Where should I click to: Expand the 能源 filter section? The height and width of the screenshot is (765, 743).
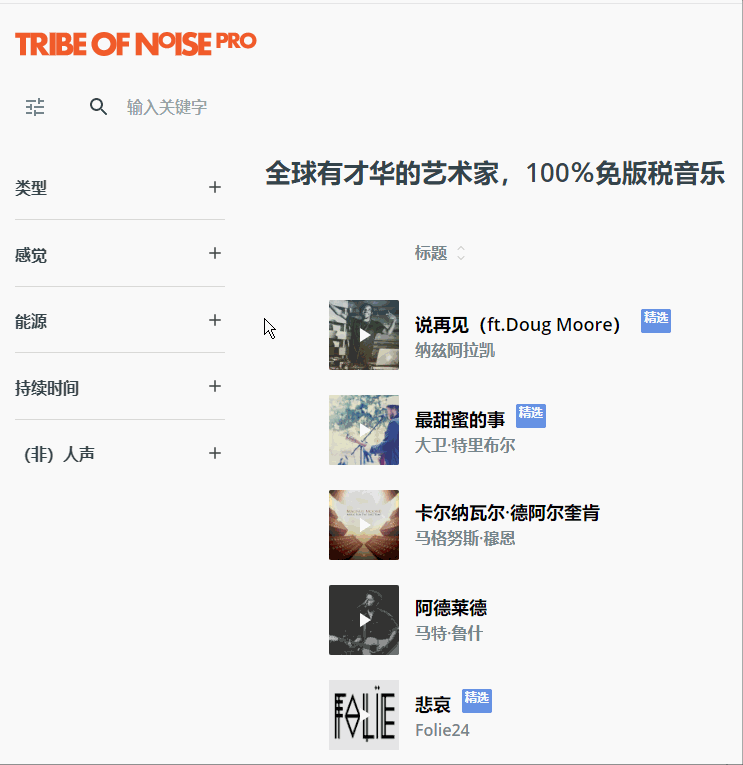pos(214,321)
